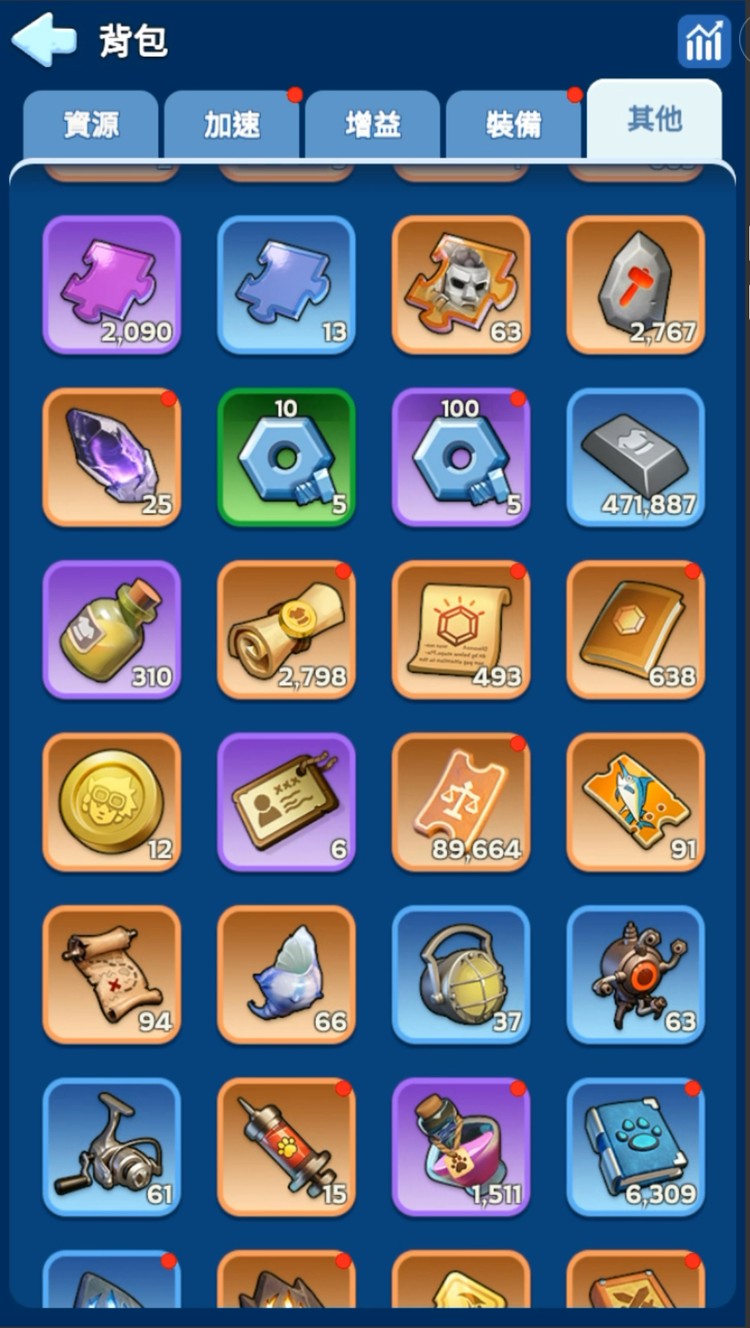
Task: Select the gold coin item with 12
Action: point(112,802)
